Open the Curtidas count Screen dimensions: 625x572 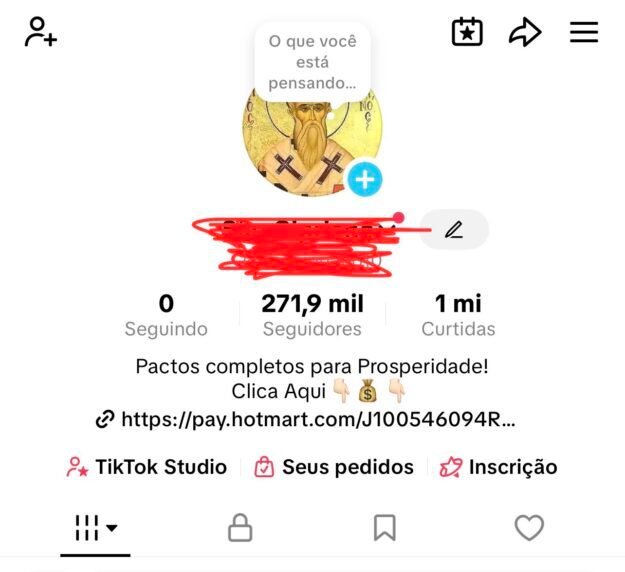point(458,315)
